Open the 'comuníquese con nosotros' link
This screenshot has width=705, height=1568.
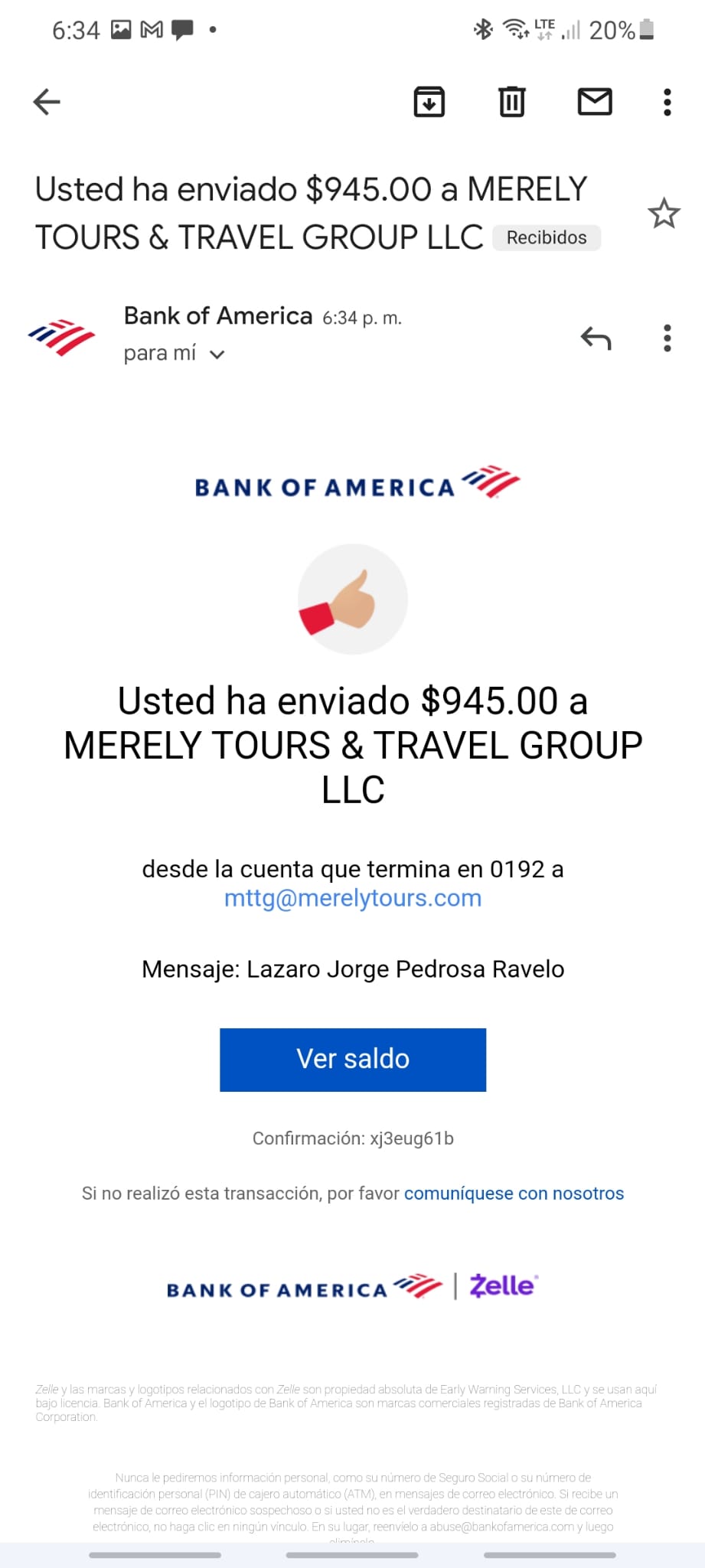pyautogui.click(x=514, y=1193)
